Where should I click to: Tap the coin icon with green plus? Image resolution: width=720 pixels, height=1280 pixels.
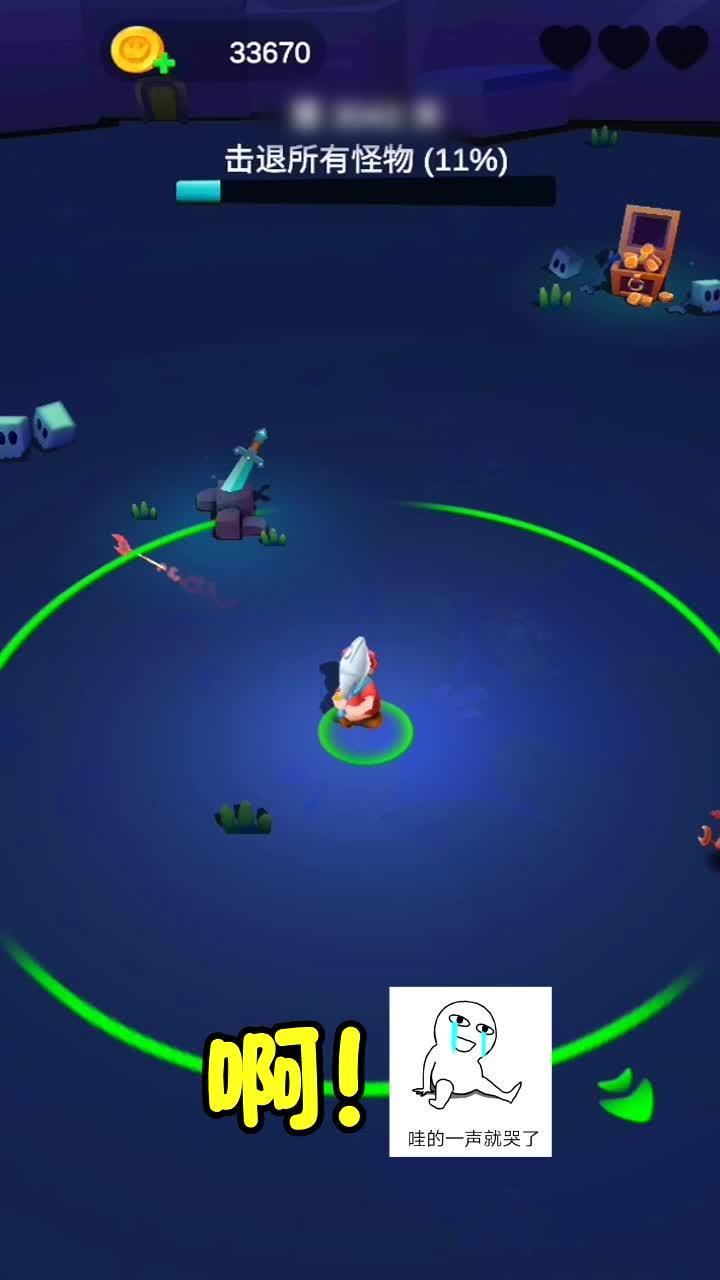click(142, 51)
